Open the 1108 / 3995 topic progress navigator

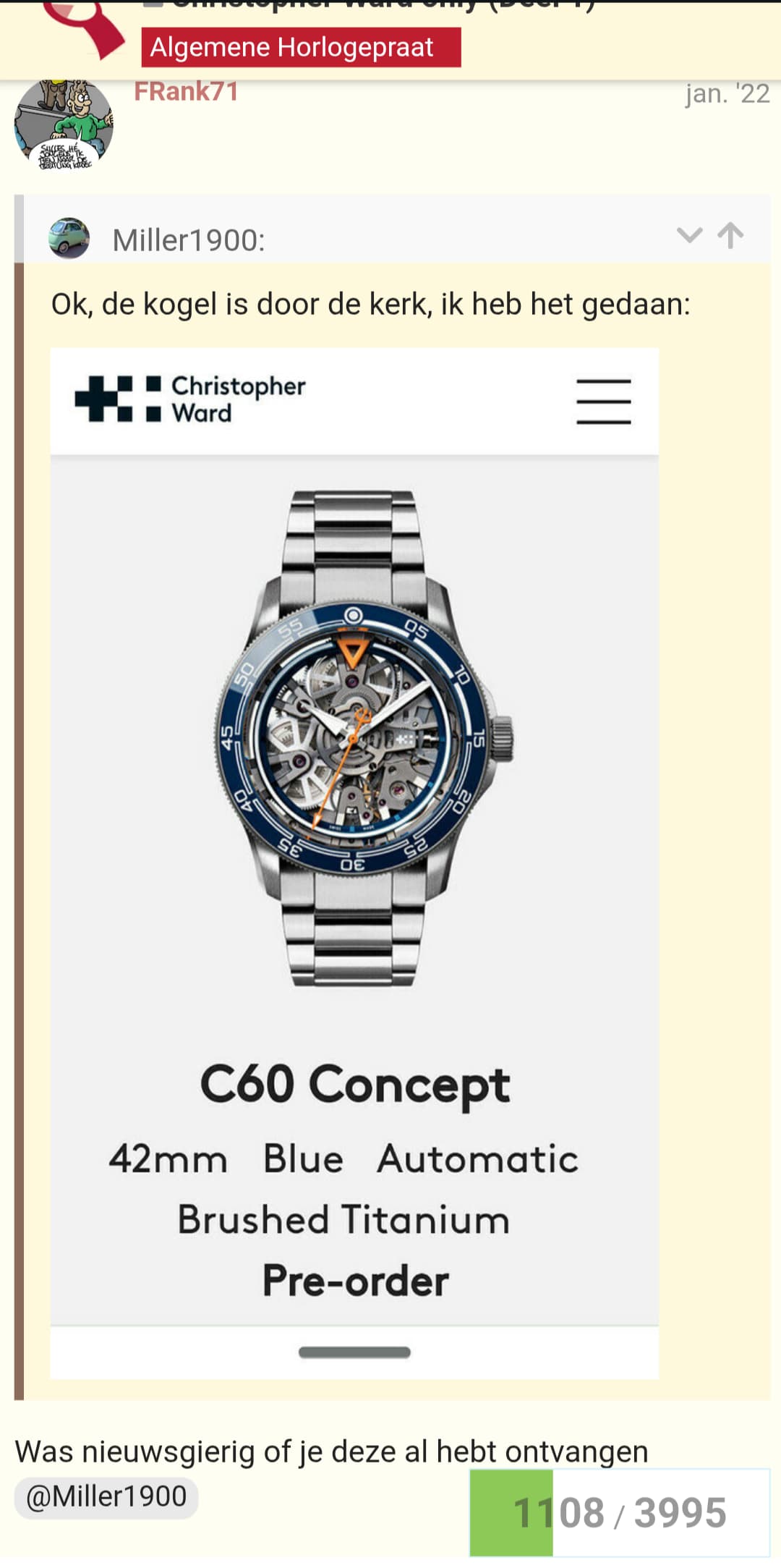[x=620, y=1512]
